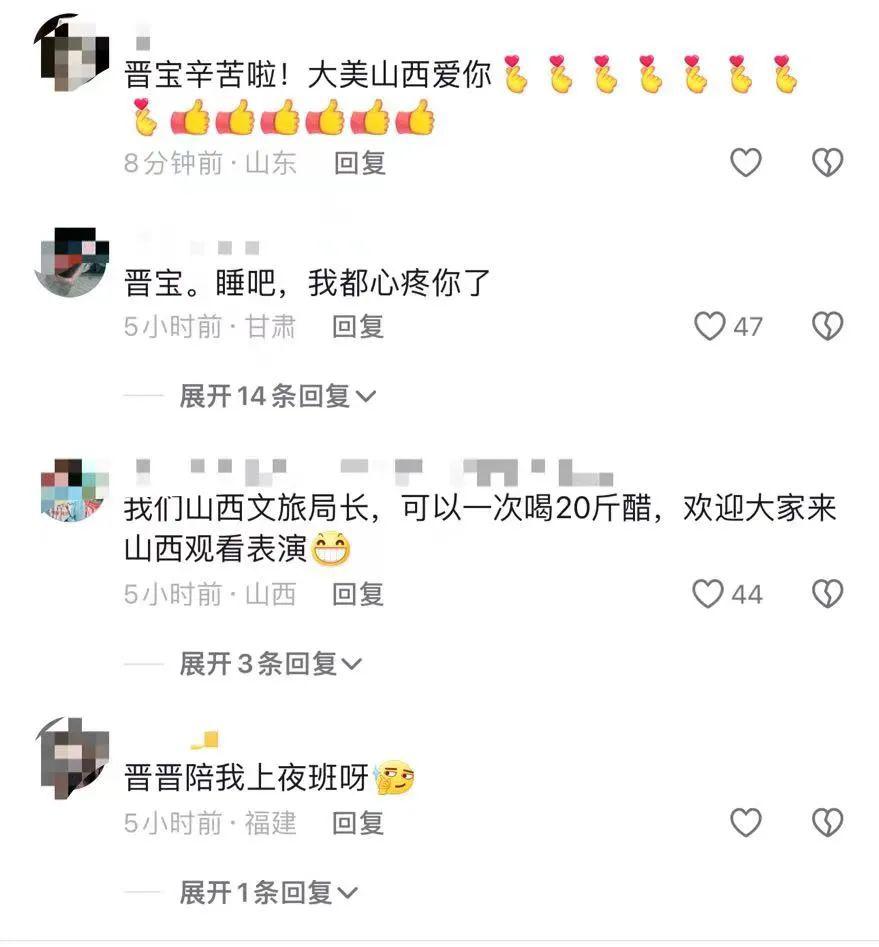Like the 大美山西爱你 comment

pyautogui.click(x=745, y=162)
